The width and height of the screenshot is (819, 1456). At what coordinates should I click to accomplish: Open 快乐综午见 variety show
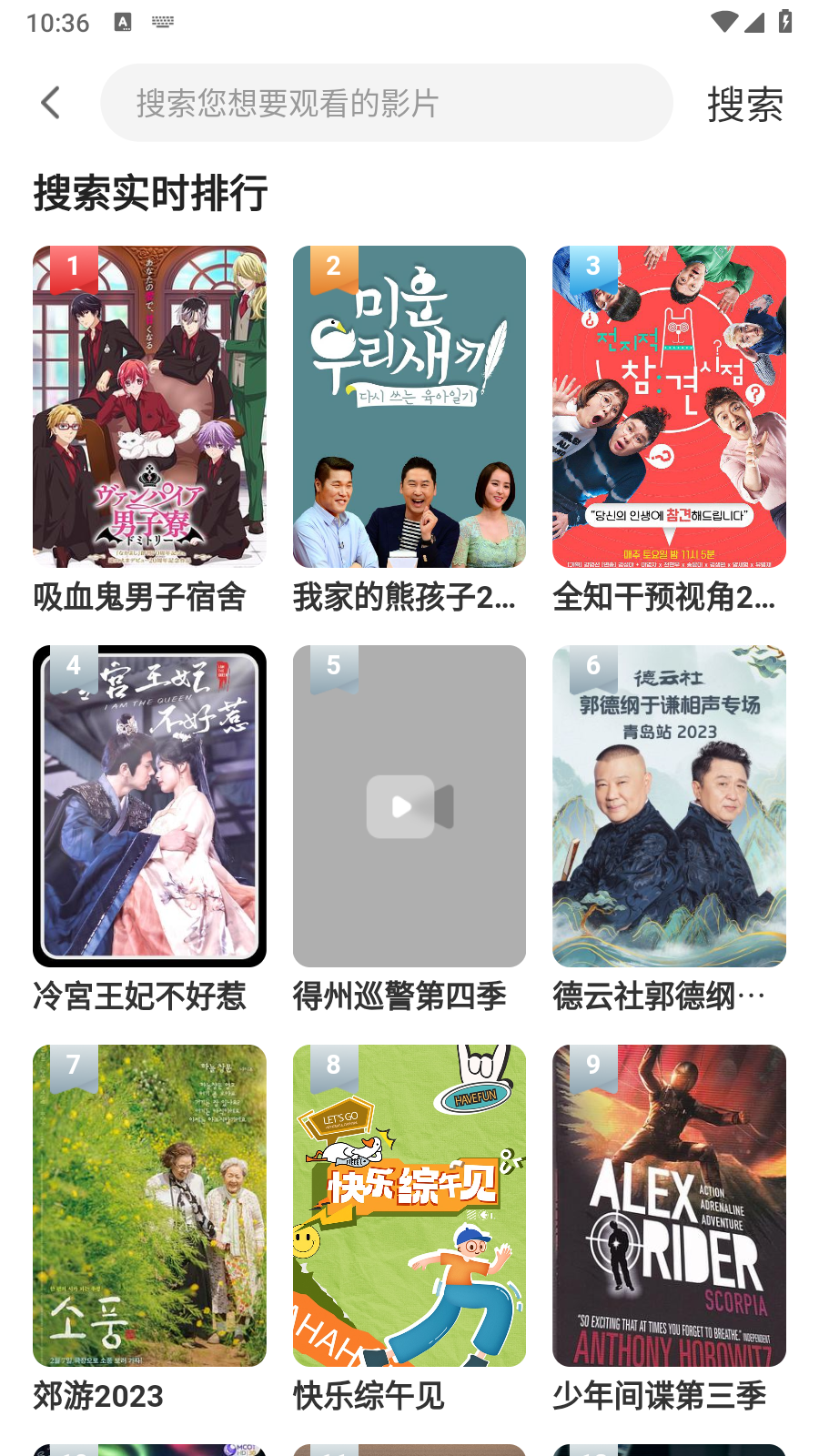pos(409,1205)
